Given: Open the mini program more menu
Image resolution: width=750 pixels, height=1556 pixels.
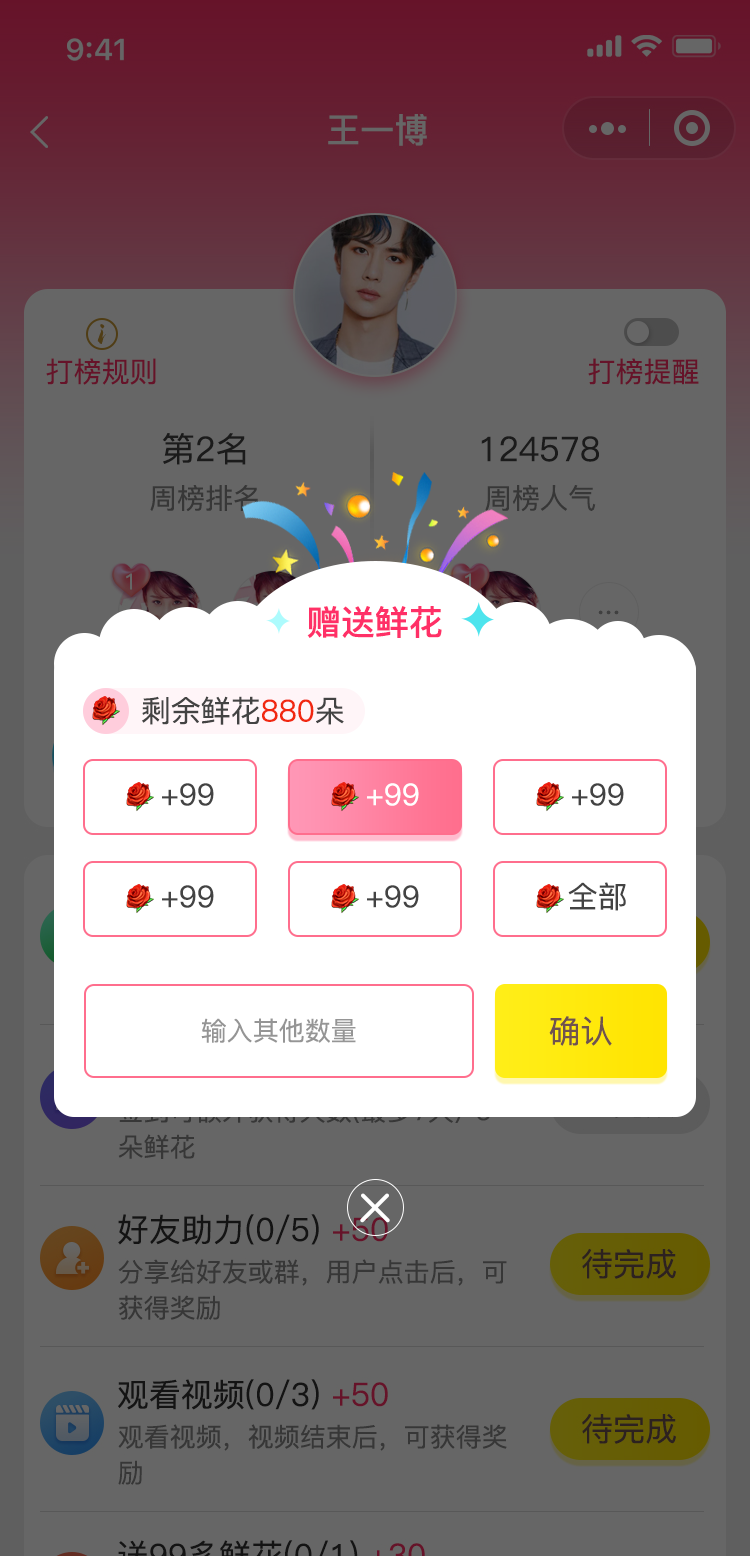Looking at the screenshot, I should 607,129.
